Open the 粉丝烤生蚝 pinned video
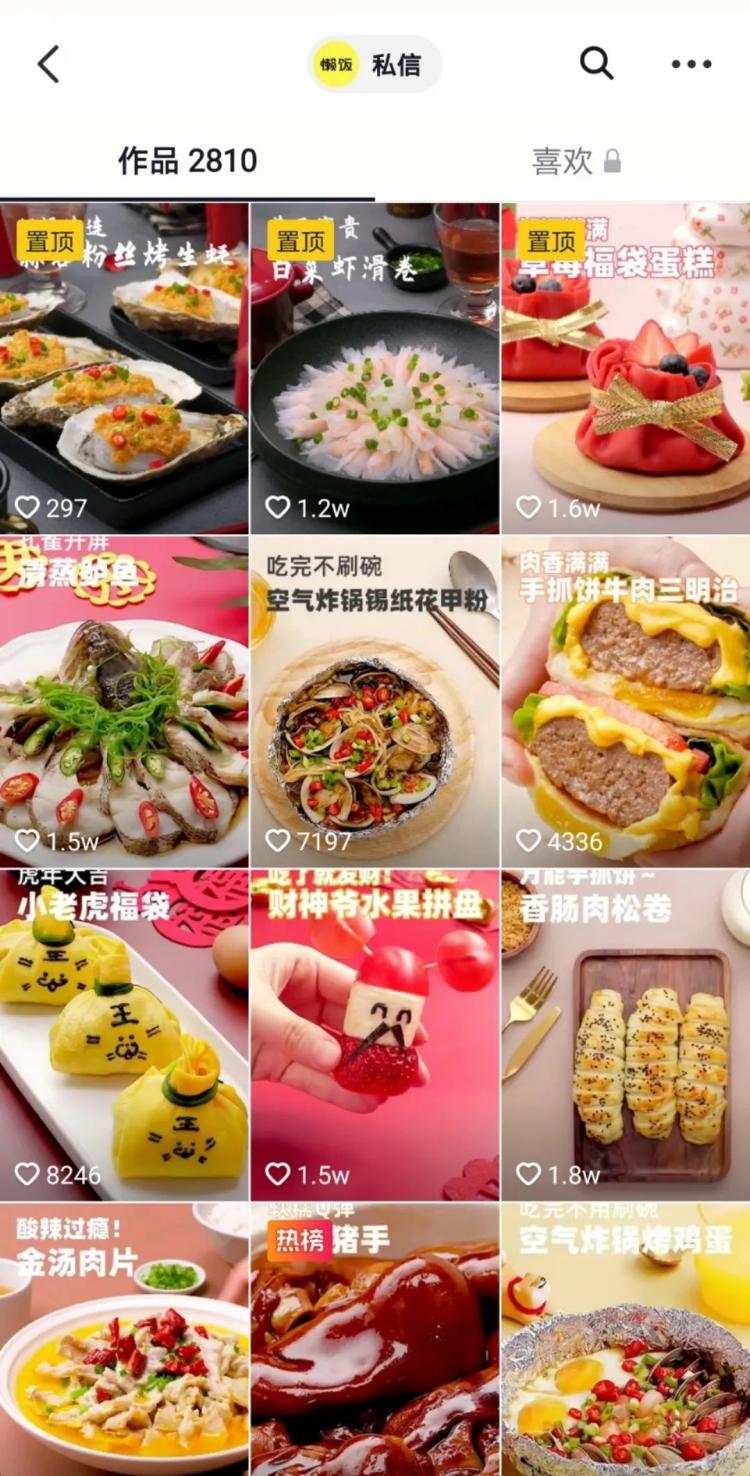This screenshot has width=750, height=1476. click(124, 368)
